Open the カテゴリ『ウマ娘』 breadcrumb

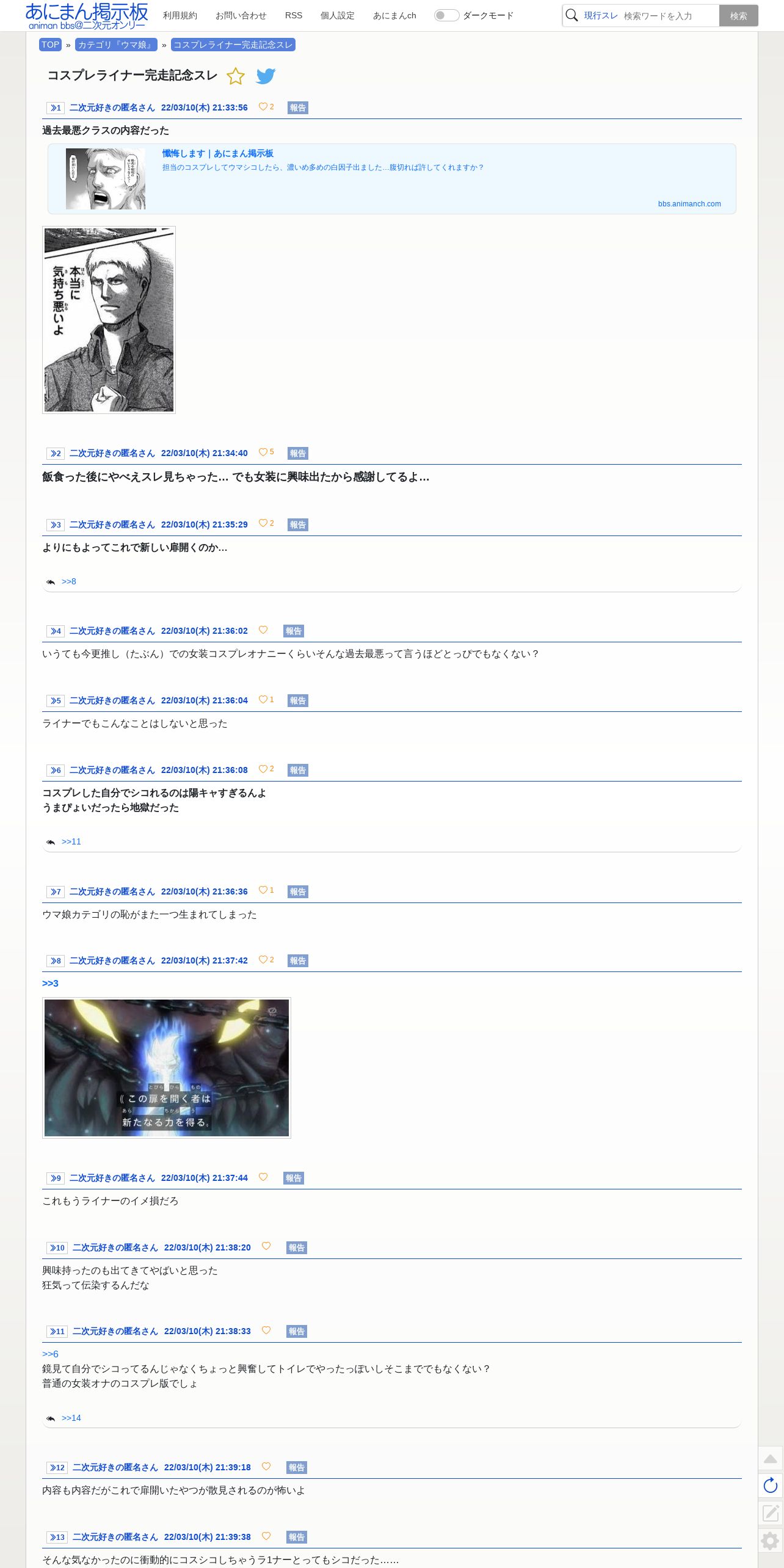click(x=116, y=45)
